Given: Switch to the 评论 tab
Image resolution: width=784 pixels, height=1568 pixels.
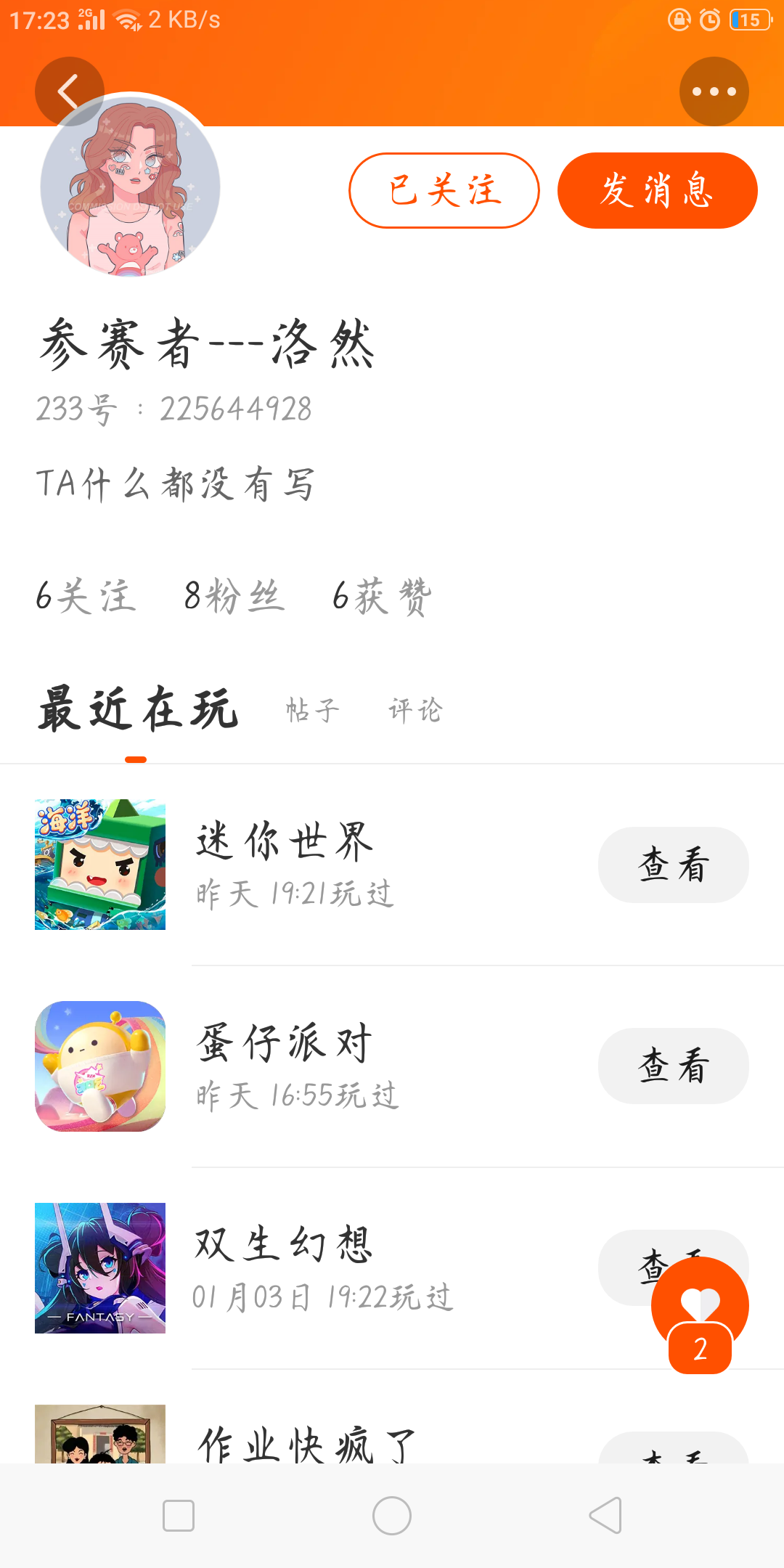Looking at the screenshot, I should click(x=415, y=710).
